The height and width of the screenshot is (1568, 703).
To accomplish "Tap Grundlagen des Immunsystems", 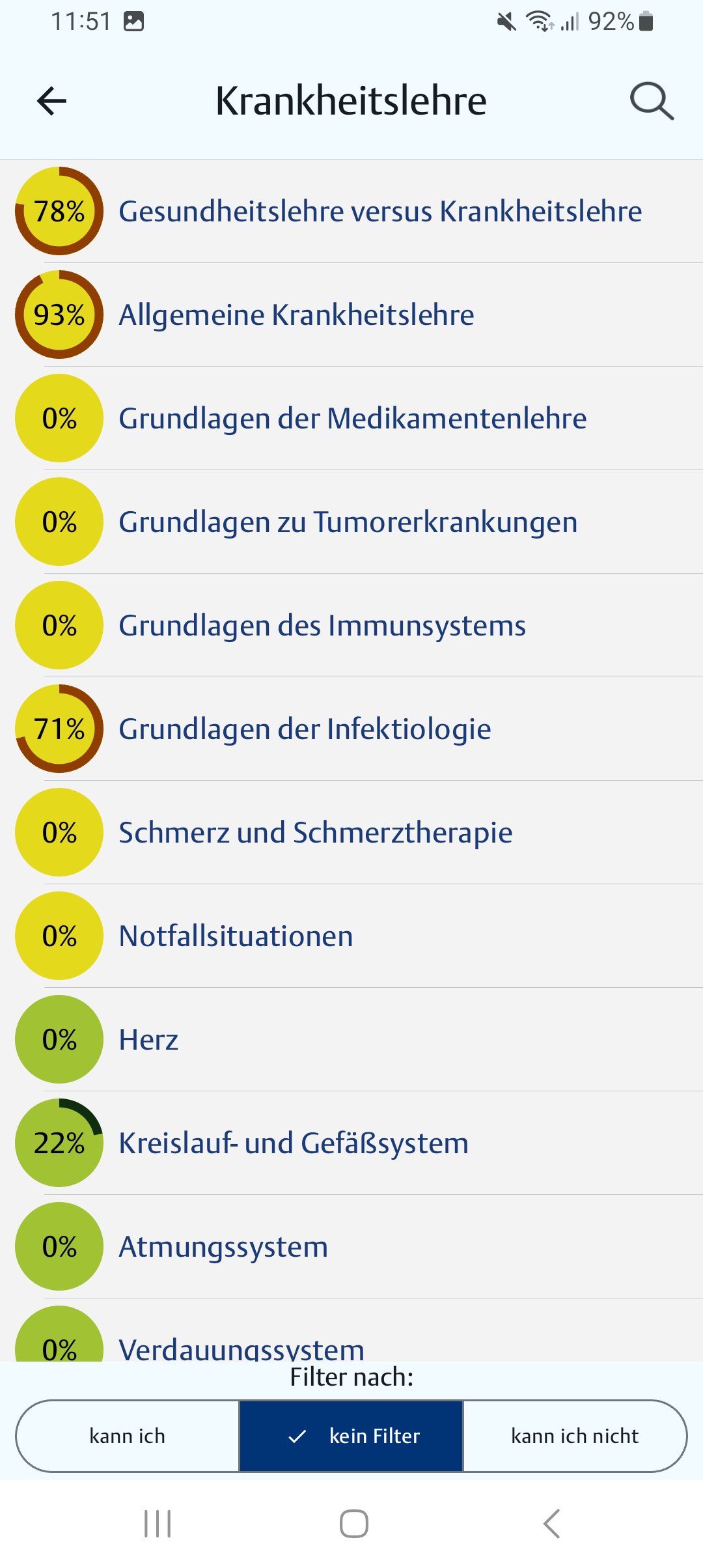I will [322, 626].
